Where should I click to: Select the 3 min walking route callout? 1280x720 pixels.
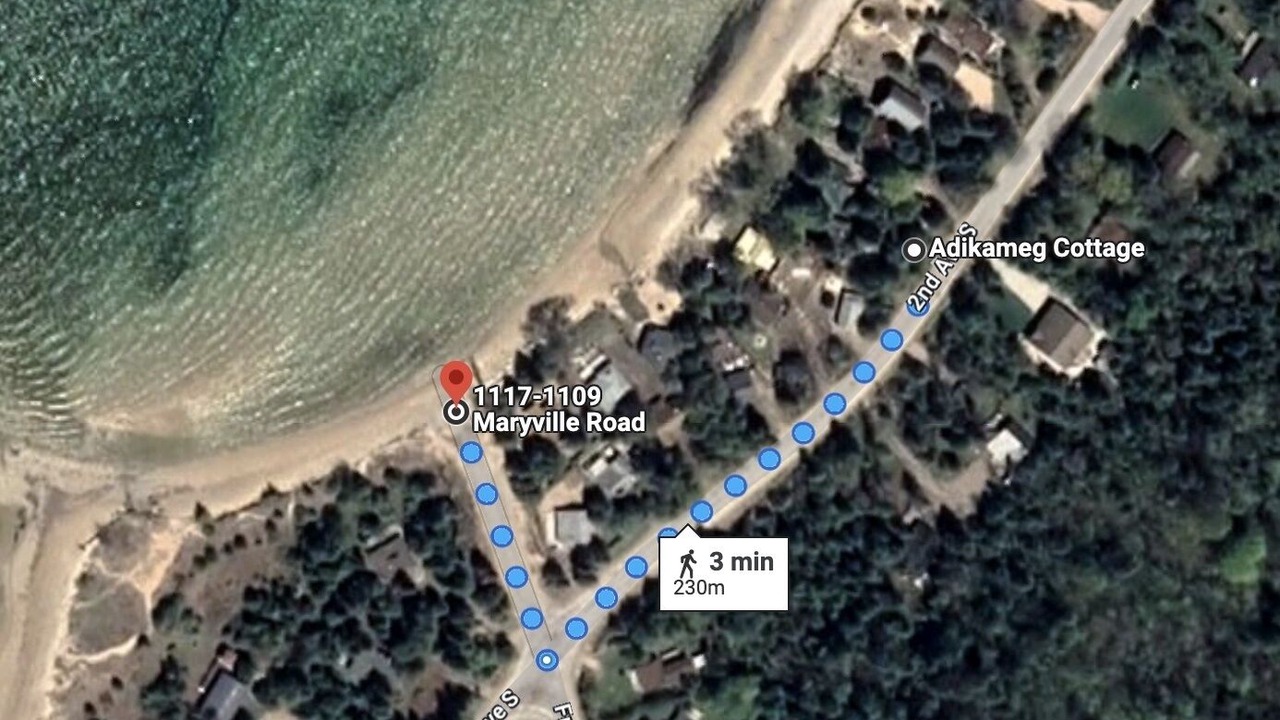click(x=723, y=573)
